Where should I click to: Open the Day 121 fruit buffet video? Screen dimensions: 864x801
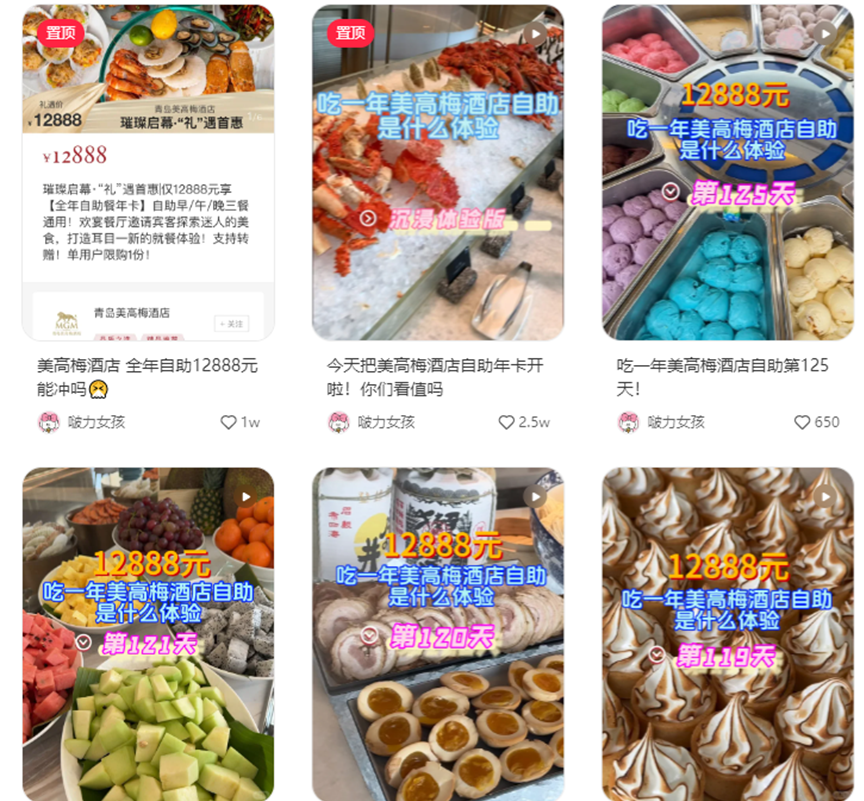148,634
